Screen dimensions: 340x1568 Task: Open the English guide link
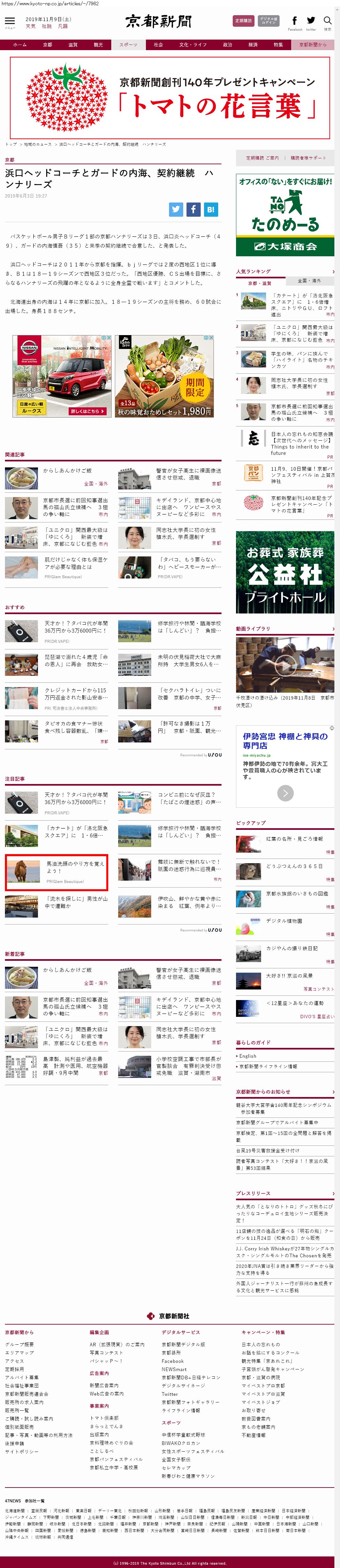[x=248, y=1056]
